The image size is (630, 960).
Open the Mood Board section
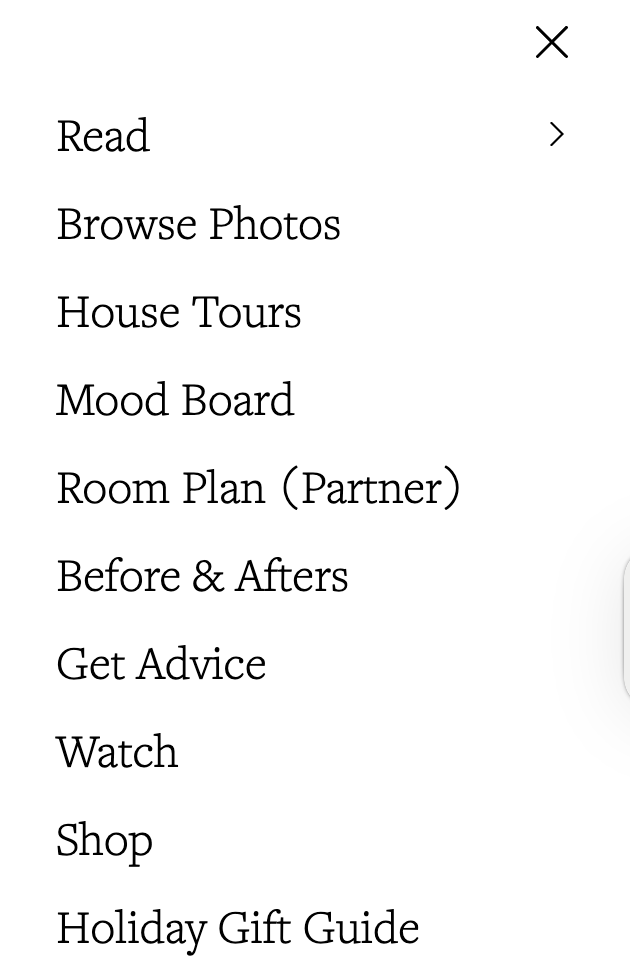[175, 400]
